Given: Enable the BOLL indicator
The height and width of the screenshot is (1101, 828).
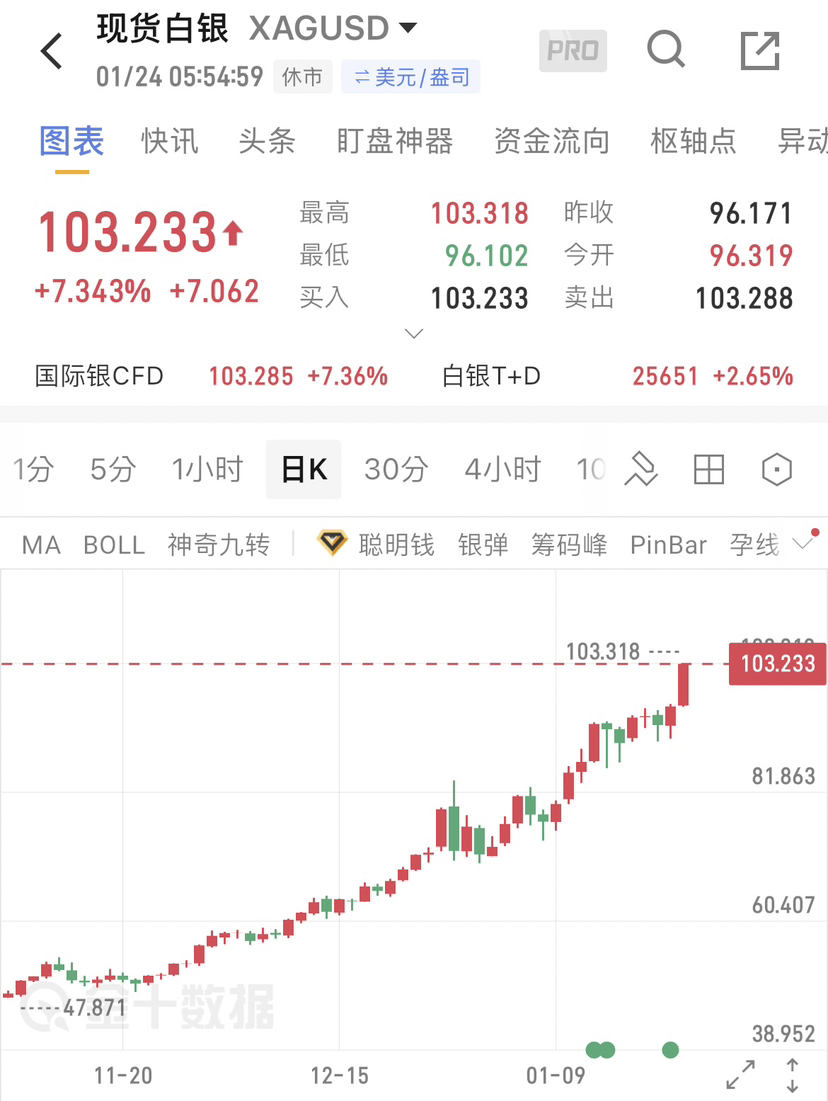Looking at the screenshot, I should pyautogui.click(x=114, y=545).
